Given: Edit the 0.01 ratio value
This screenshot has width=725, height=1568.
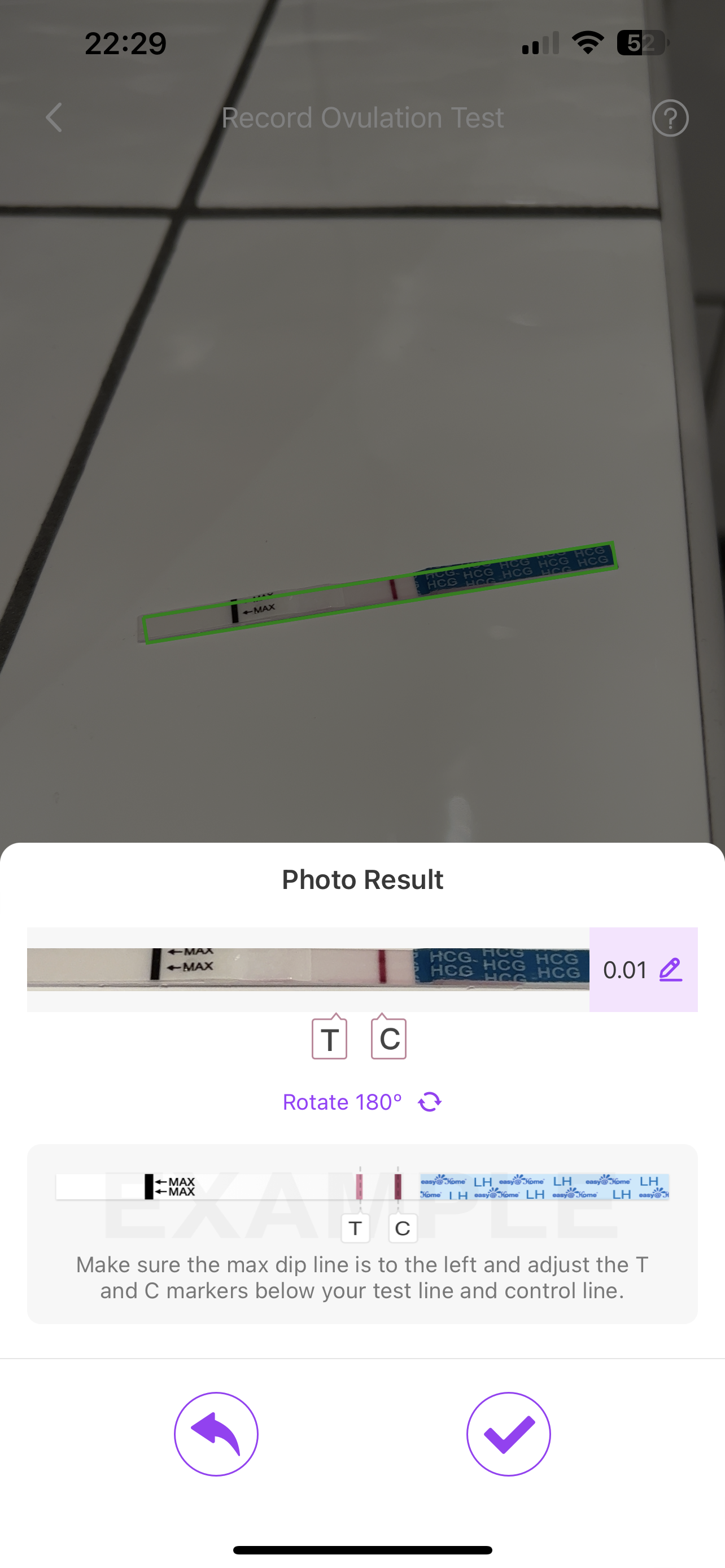Looking at the screenshot, I should (670, 970).
